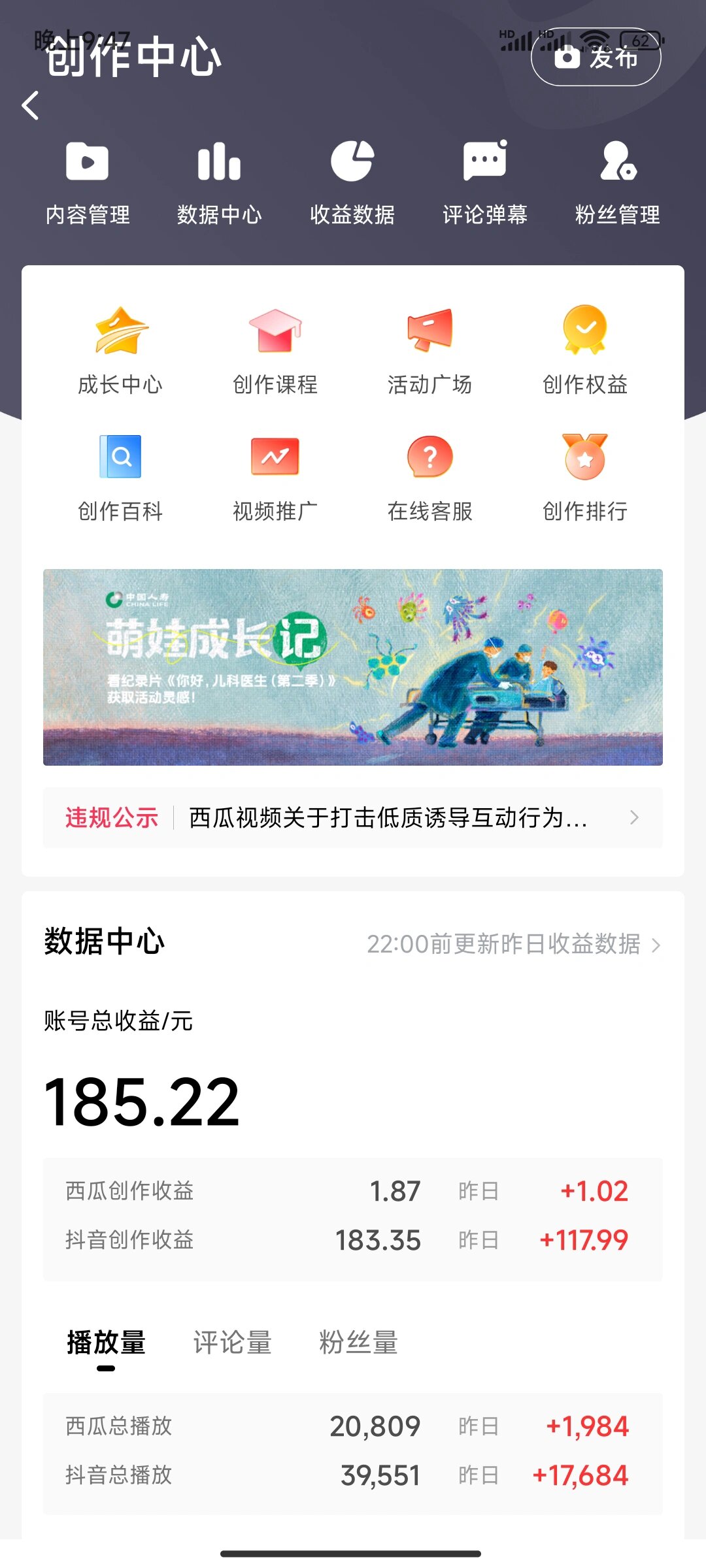Go back using the arrow

click(x=31, y=105)
